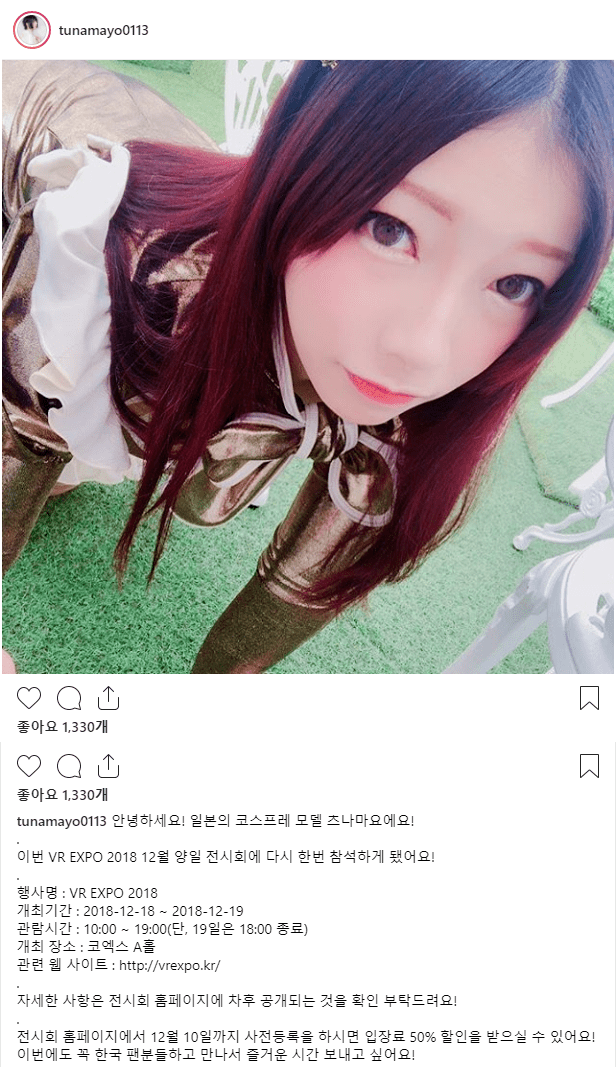Screen dimensions: 616x1067
Task: Open tunamayo0113's profile from the header username
Action: tap(103, 31)
